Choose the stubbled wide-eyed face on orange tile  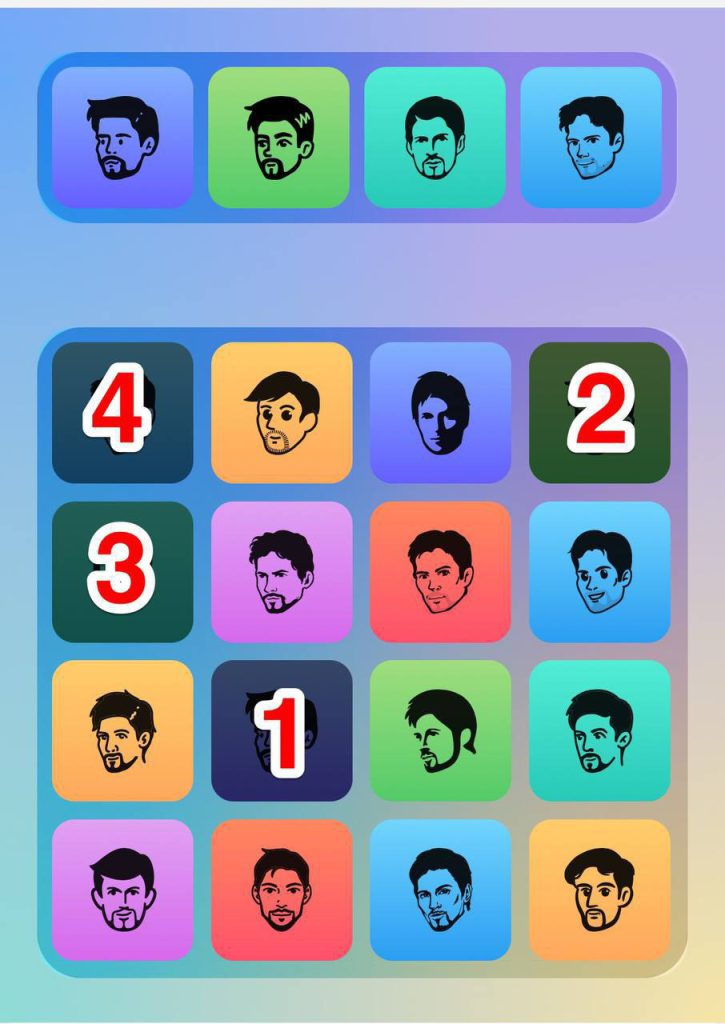point(281,412)
